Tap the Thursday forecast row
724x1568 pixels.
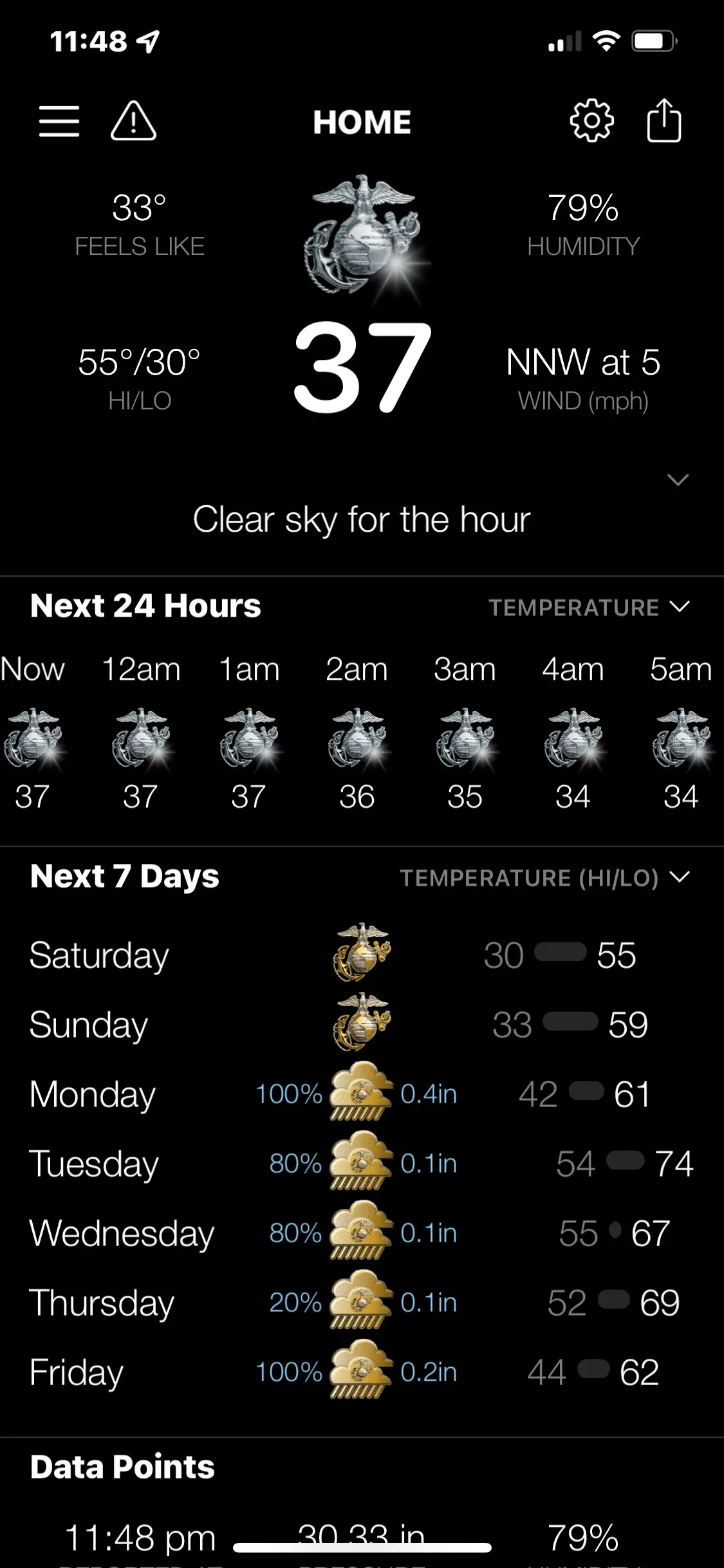click(x=360, y=1303)
